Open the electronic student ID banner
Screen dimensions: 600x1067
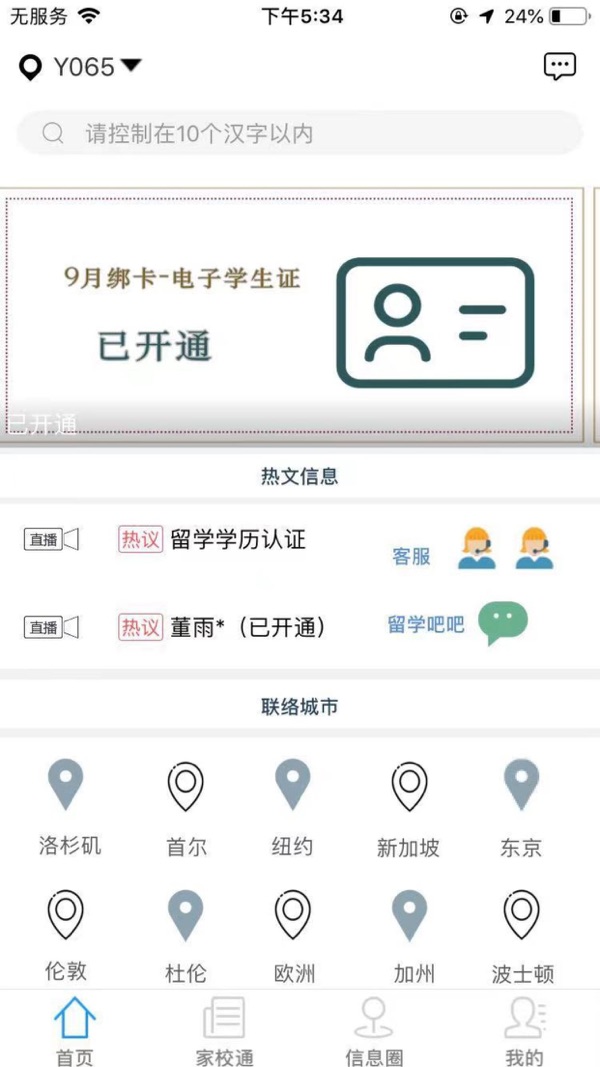coord(290,315)
